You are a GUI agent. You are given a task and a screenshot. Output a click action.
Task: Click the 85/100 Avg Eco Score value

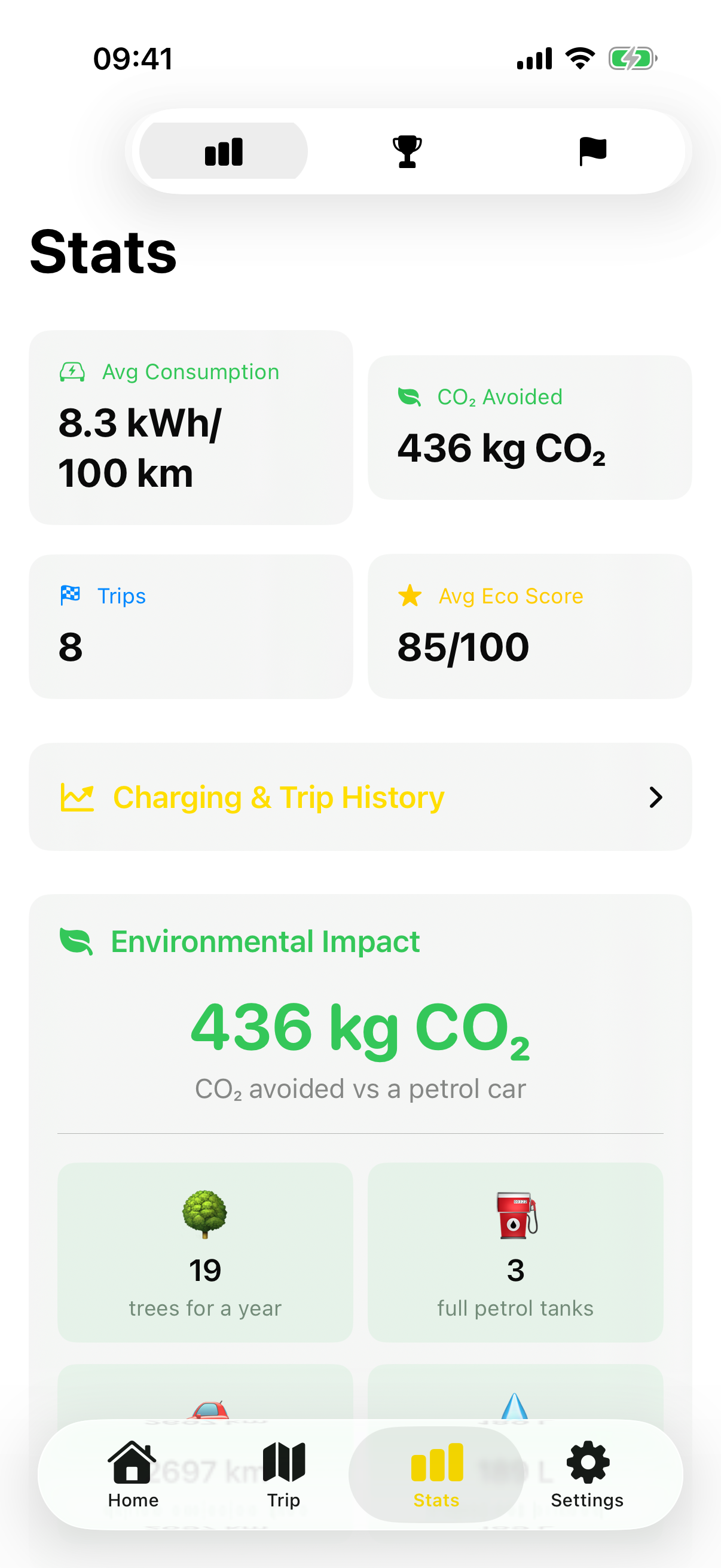tap(463, 646)
